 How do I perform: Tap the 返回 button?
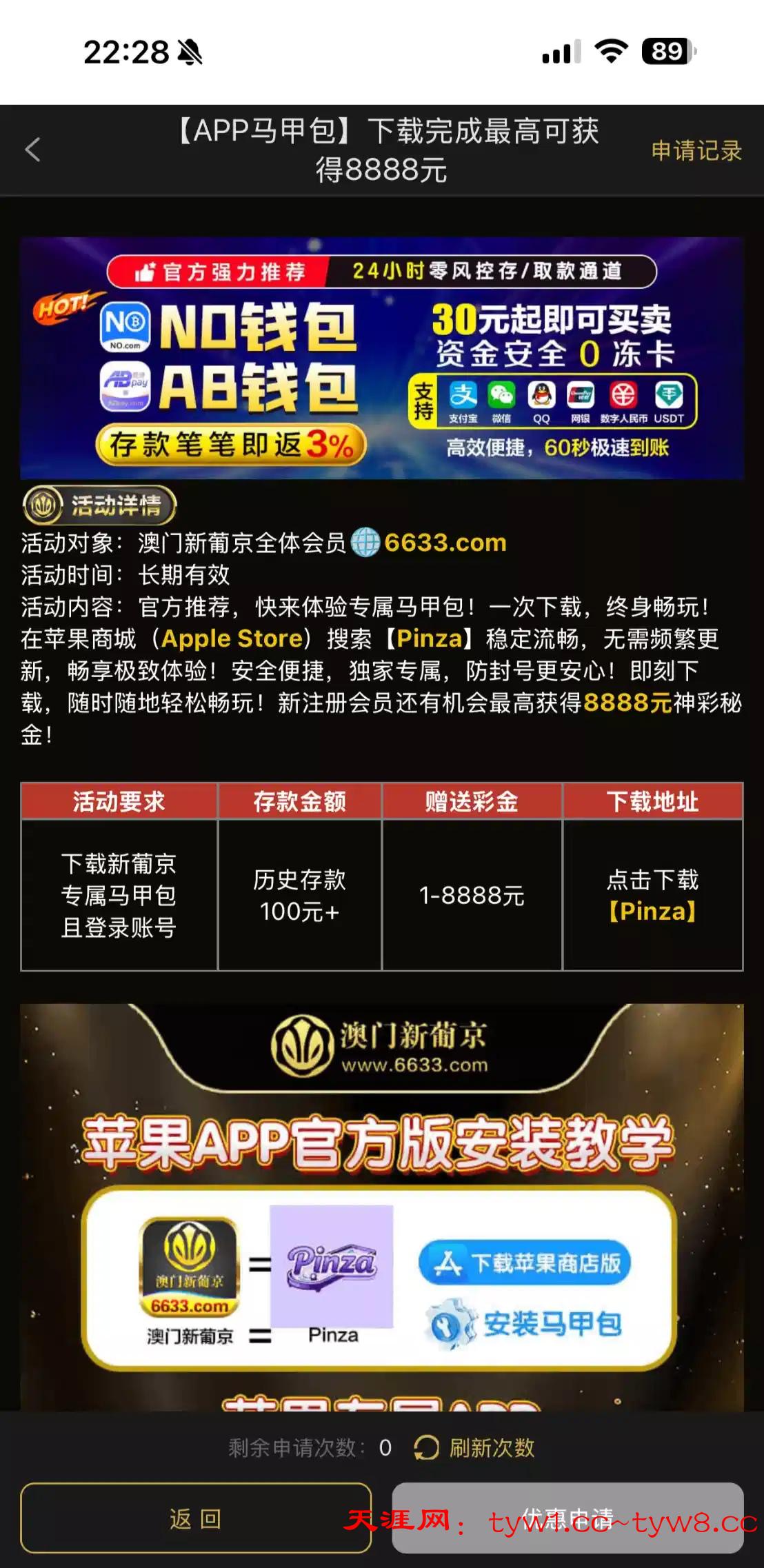(196, 1518)
